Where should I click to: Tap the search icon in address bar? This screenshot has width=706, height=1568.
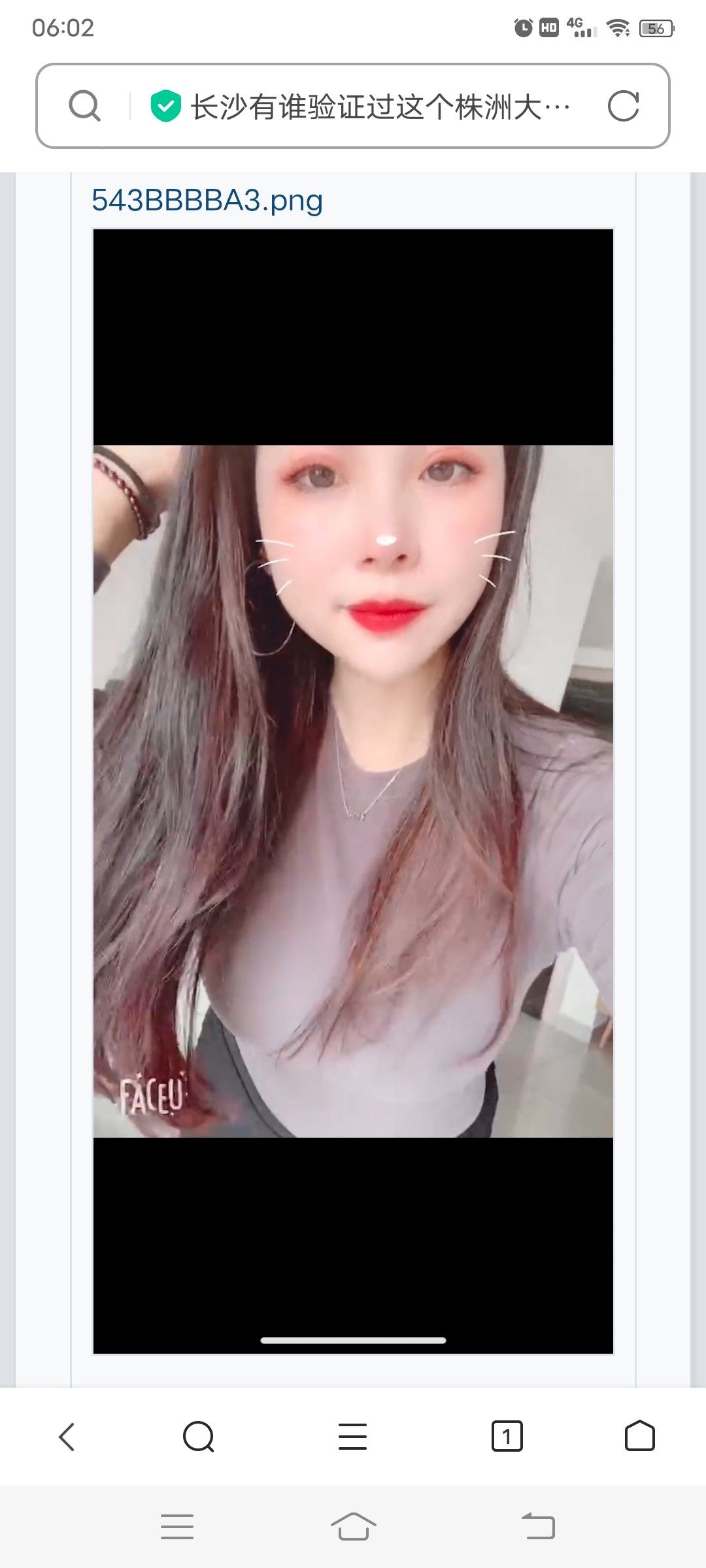tap(85, 106)
